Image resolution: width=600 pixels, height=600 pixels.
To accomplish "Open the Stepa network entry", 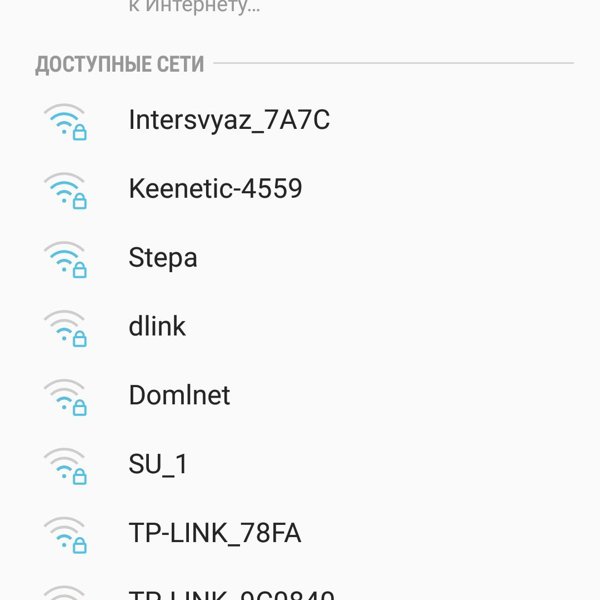I will pos(163,258).
